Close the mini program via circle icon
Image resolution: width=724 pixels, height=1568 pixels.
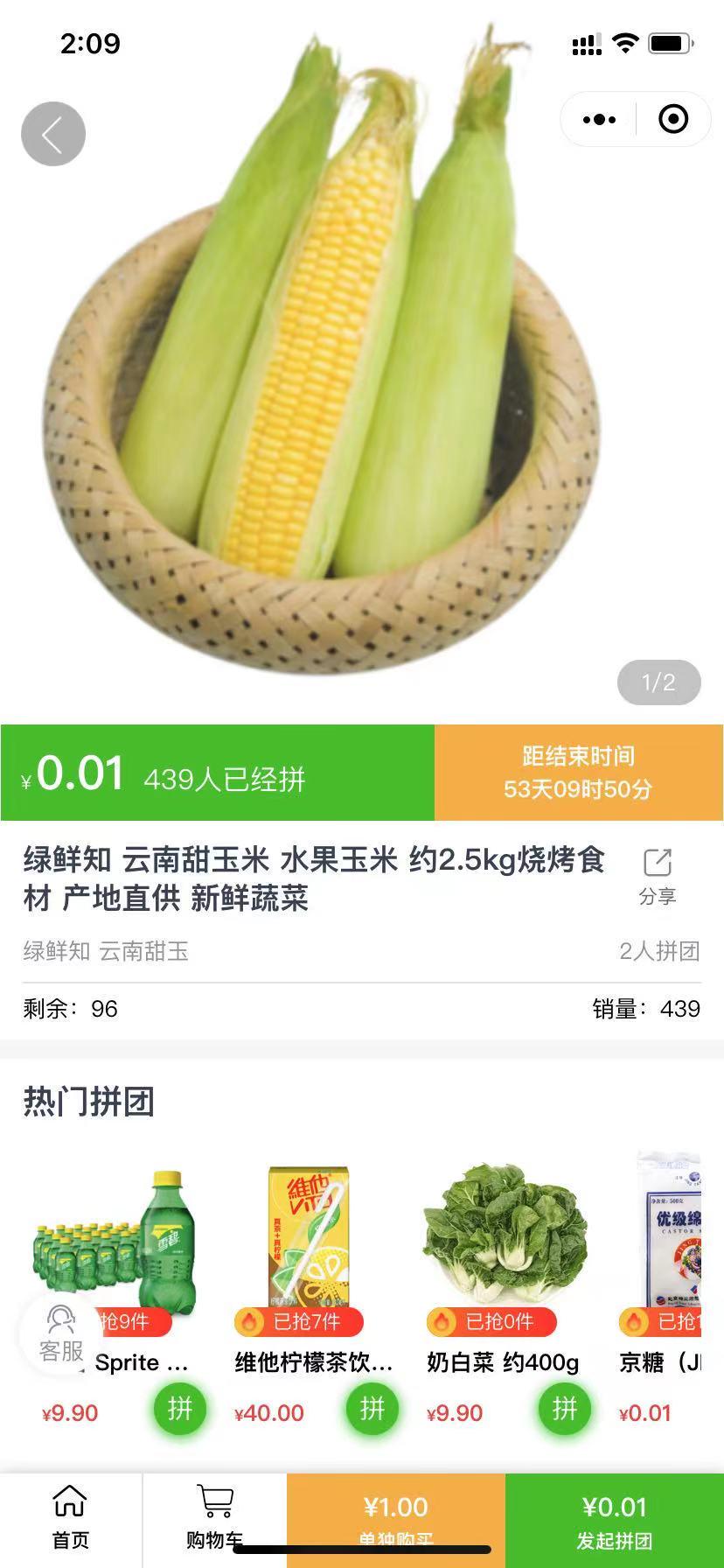[x=673, y=120]
